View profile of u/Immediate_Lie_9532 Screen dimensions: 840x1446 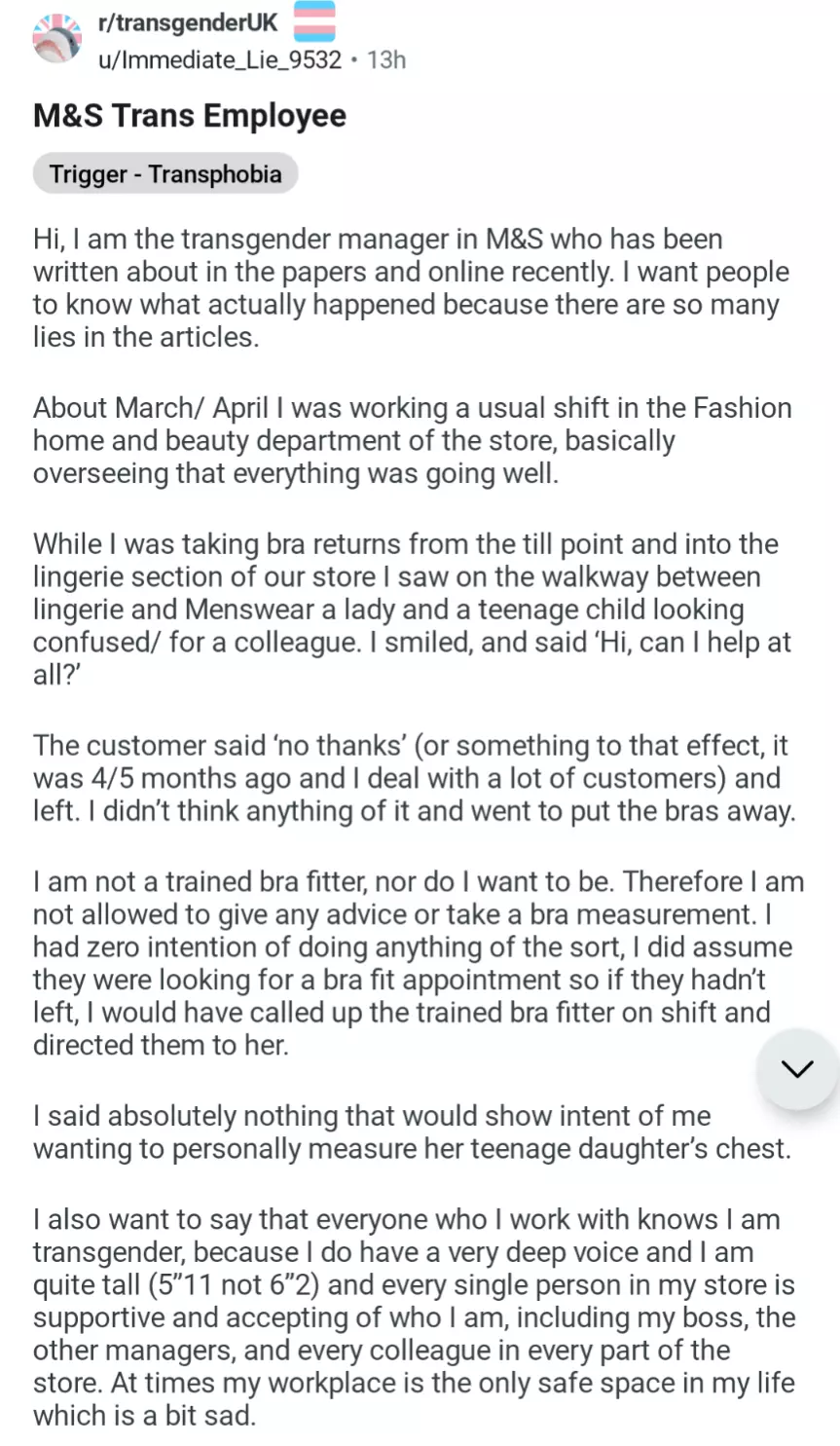[220, 60]
